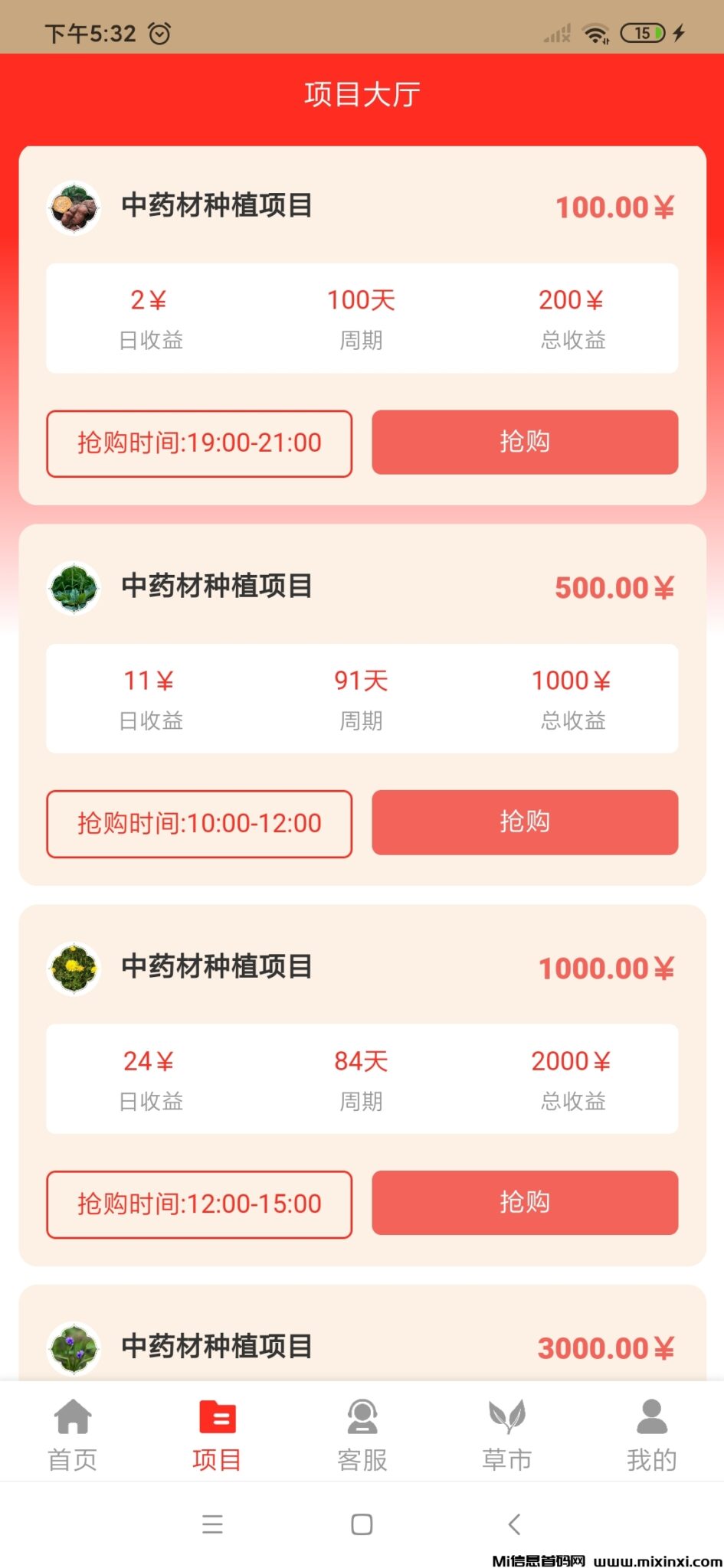
Task: Tap the alarm clock icon in status bar
Action: pos(161,32)
